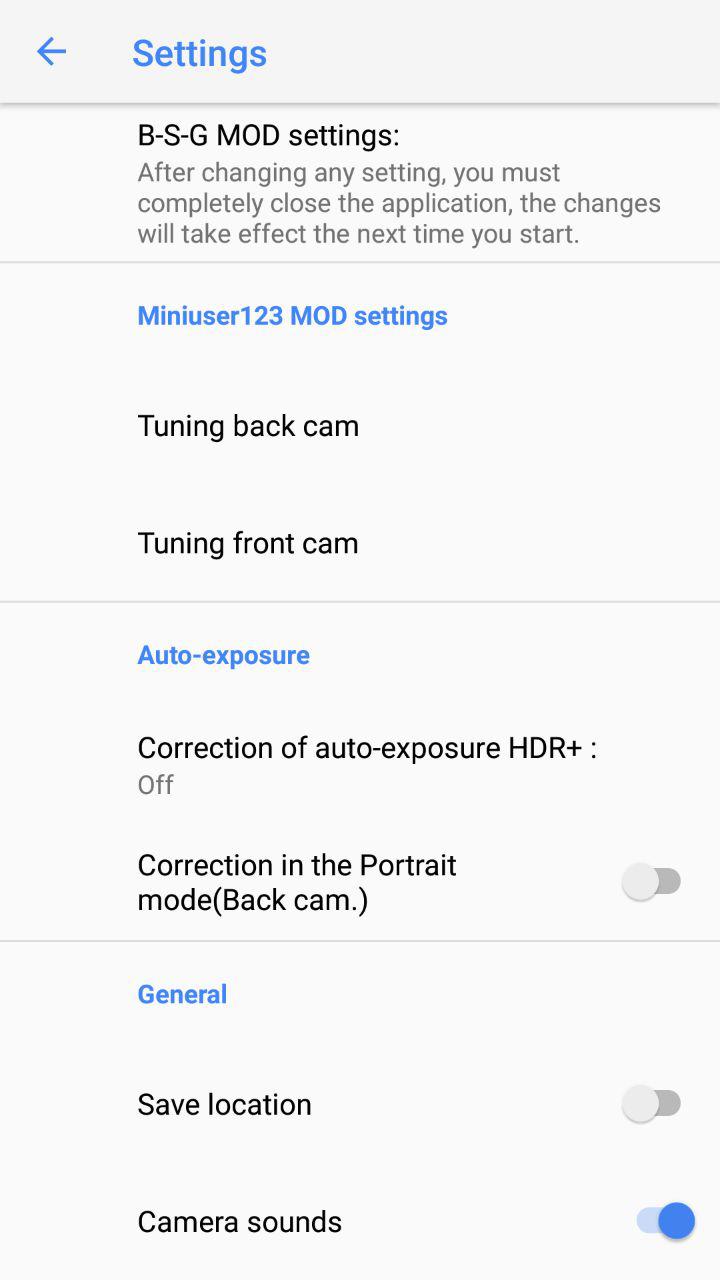Go back from Settings
720x1280 pixels.
51,52
